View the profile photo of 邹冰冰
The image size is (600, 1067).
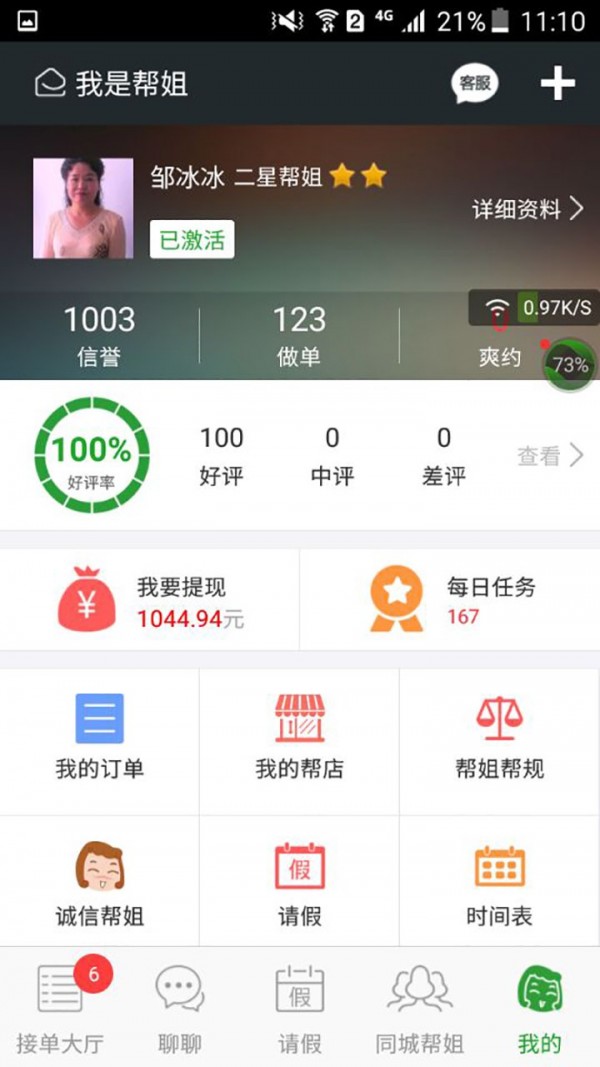point(83,208)
